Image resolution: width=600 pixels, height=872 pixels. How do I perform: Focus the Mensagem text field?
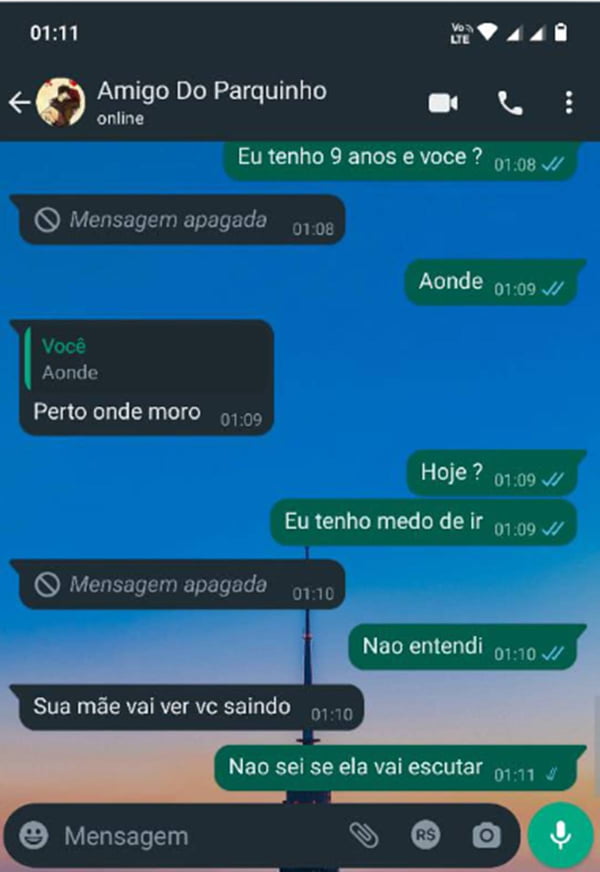tap(190, 835)
